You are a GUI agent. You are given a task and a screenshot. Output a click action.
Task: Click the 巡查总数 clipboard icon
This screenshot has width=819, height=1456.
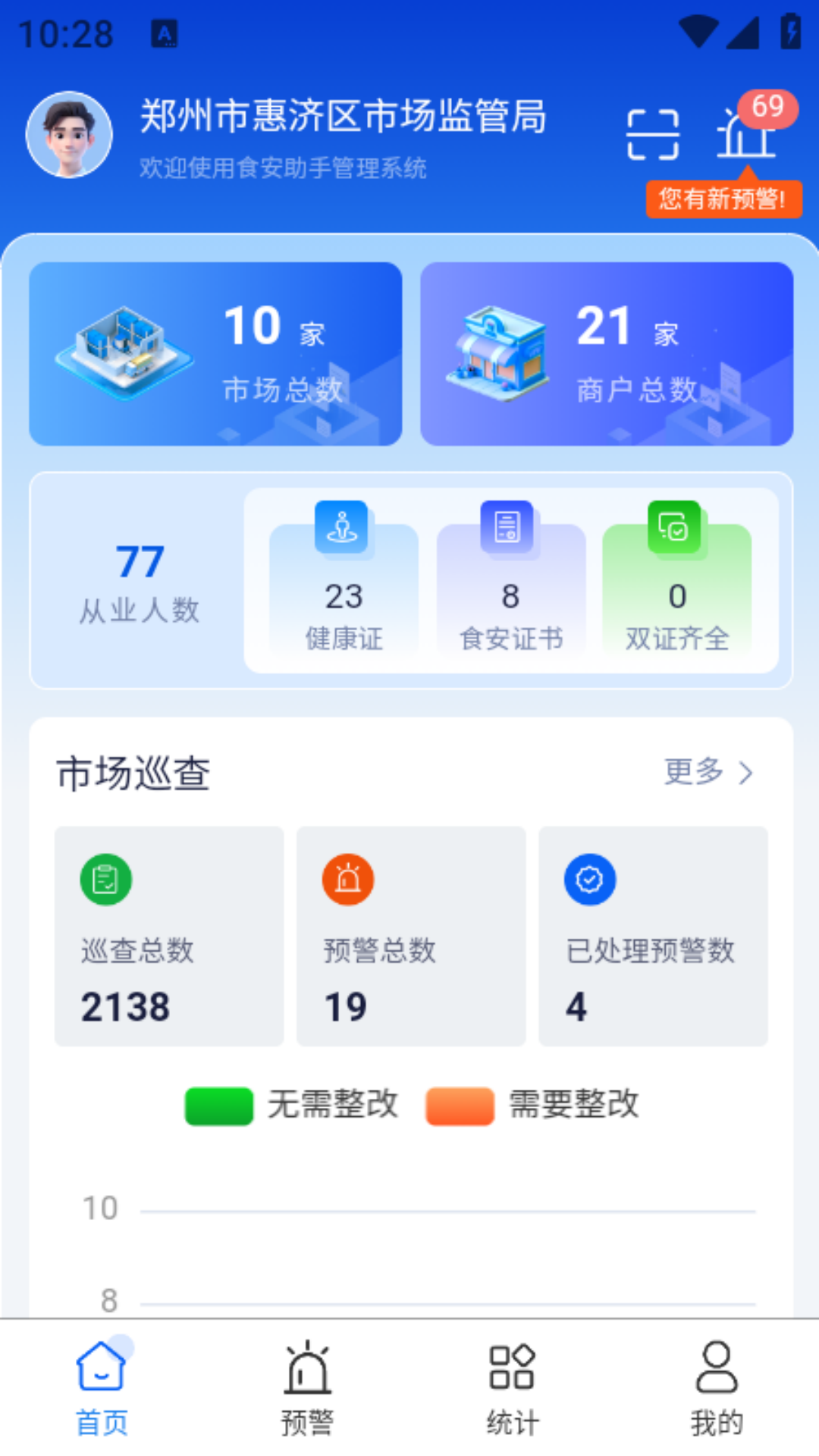tap(105, 879)
